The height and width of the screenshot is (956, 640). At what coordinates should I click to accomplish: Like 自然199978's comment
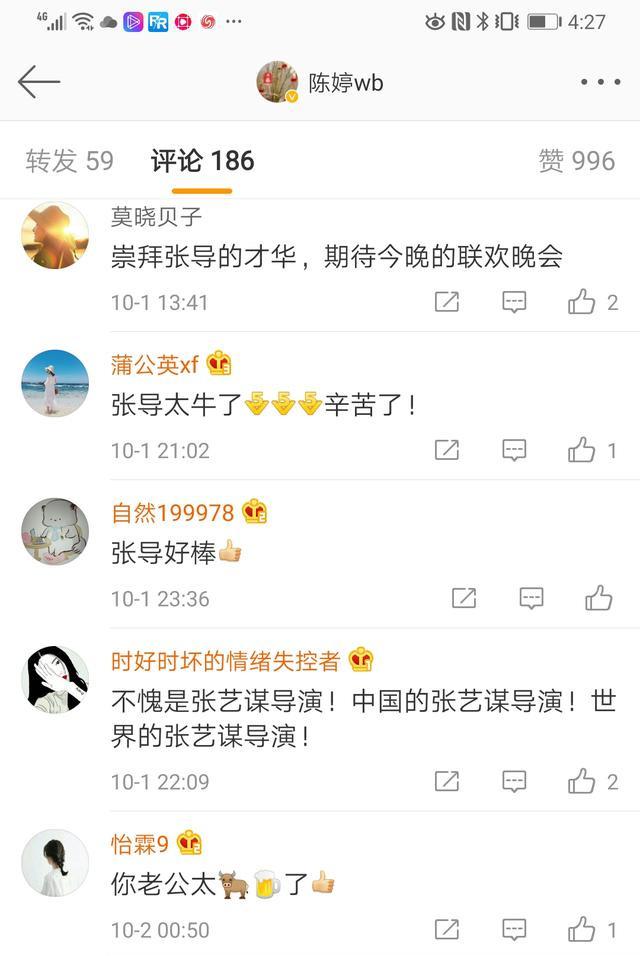(598, 599)
